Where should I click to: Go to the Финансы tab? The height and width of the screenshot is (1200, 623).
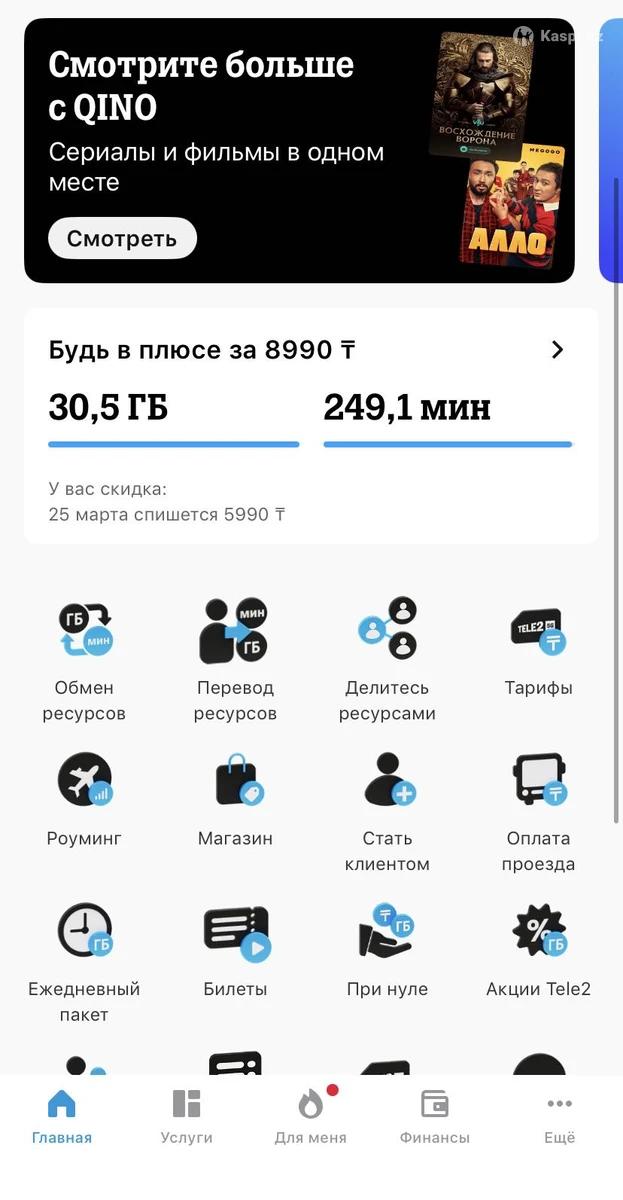coord(435,1116)
